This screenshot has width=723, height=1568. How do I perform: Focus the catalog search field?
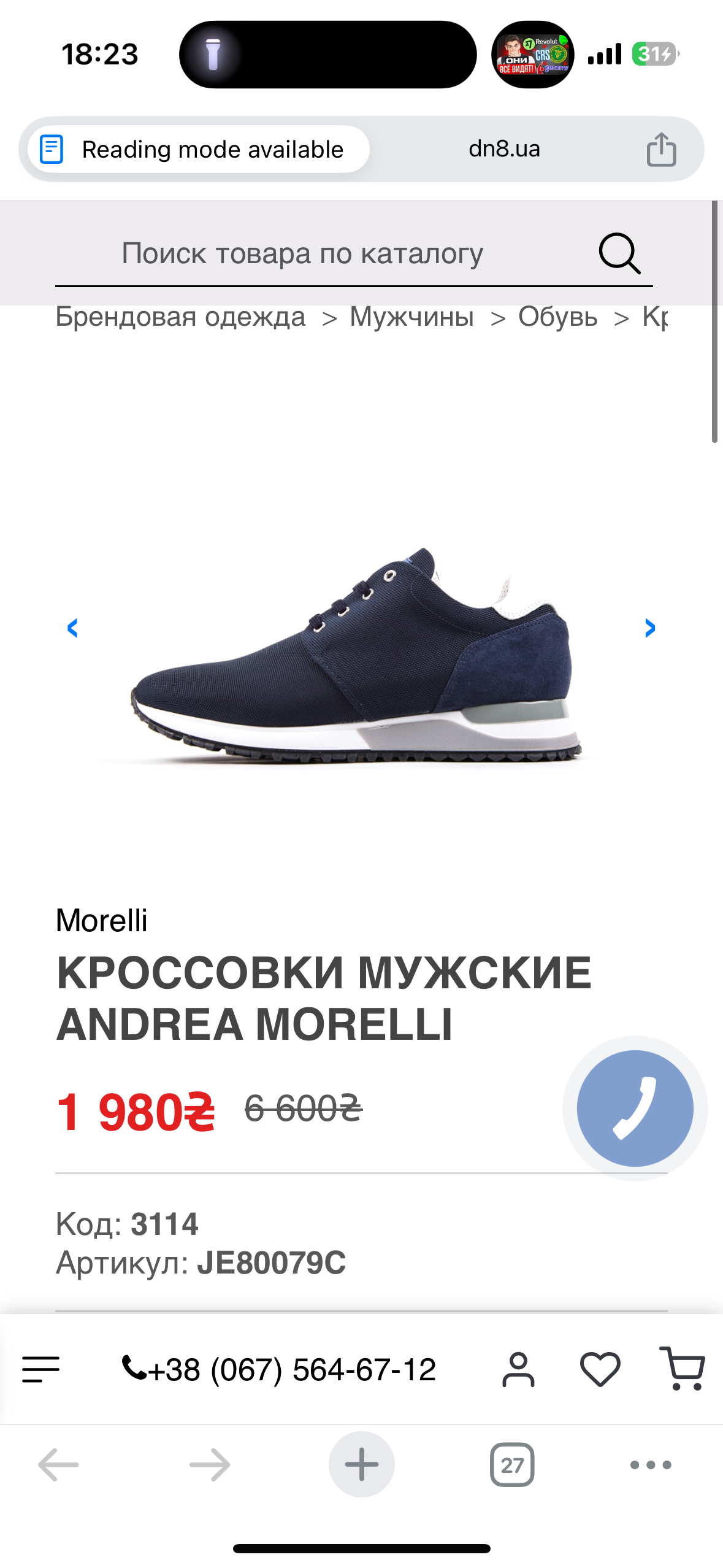302,253
